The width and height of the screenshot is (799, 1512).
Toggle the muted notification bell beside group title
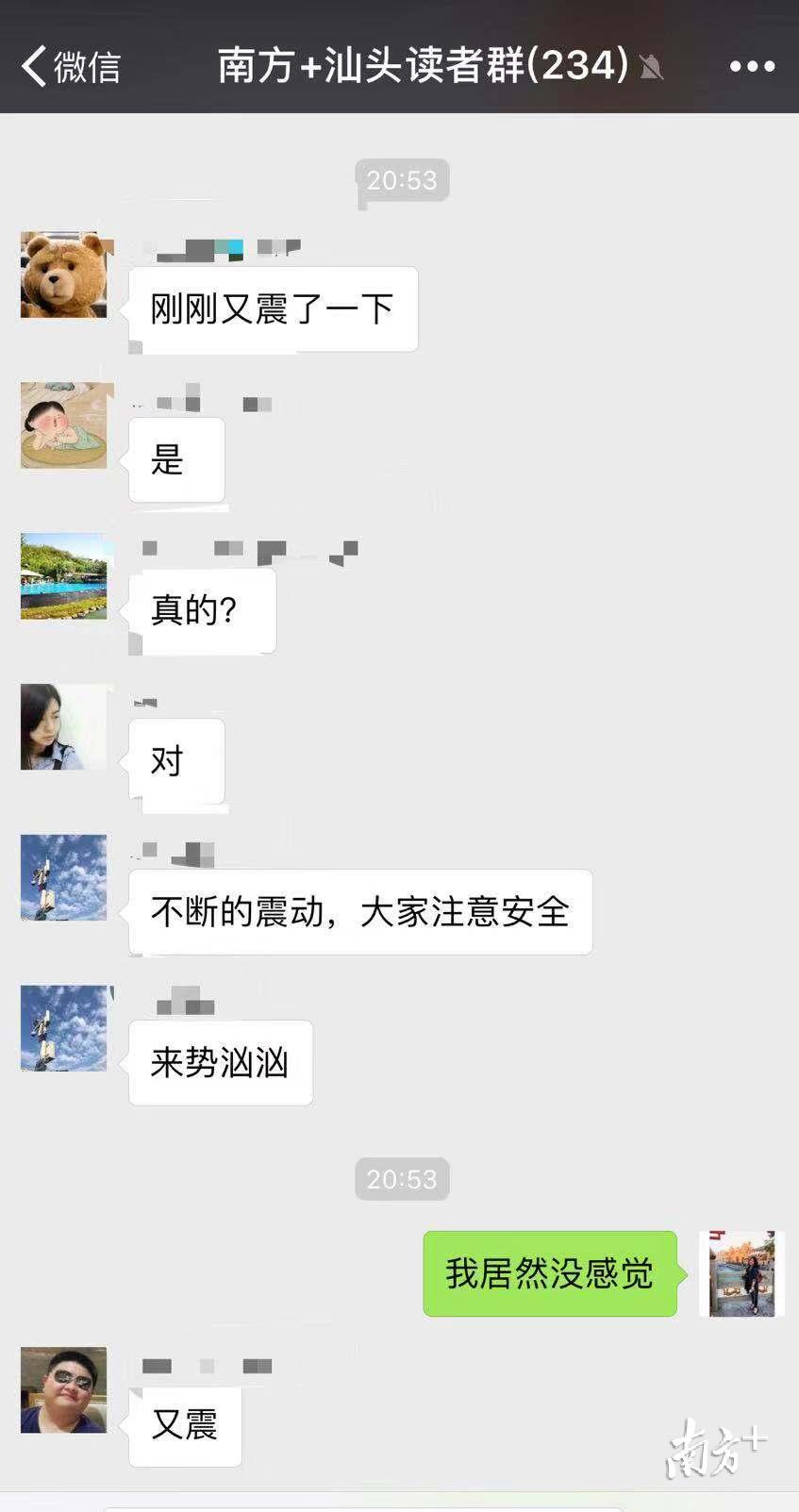point(652,68)
